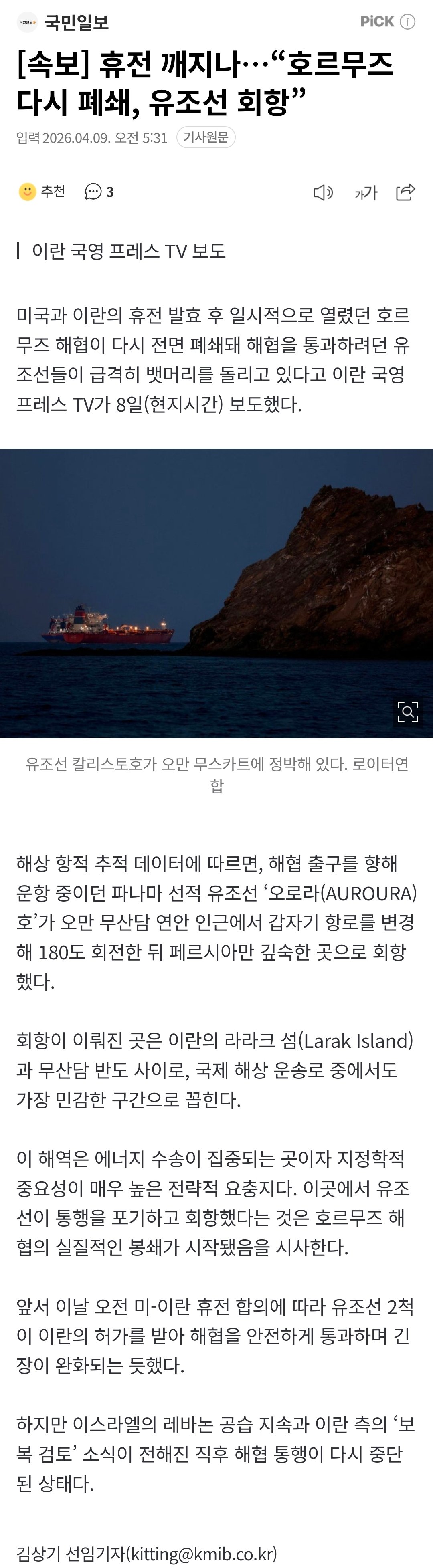Open the 3 comments

point(99,192)
